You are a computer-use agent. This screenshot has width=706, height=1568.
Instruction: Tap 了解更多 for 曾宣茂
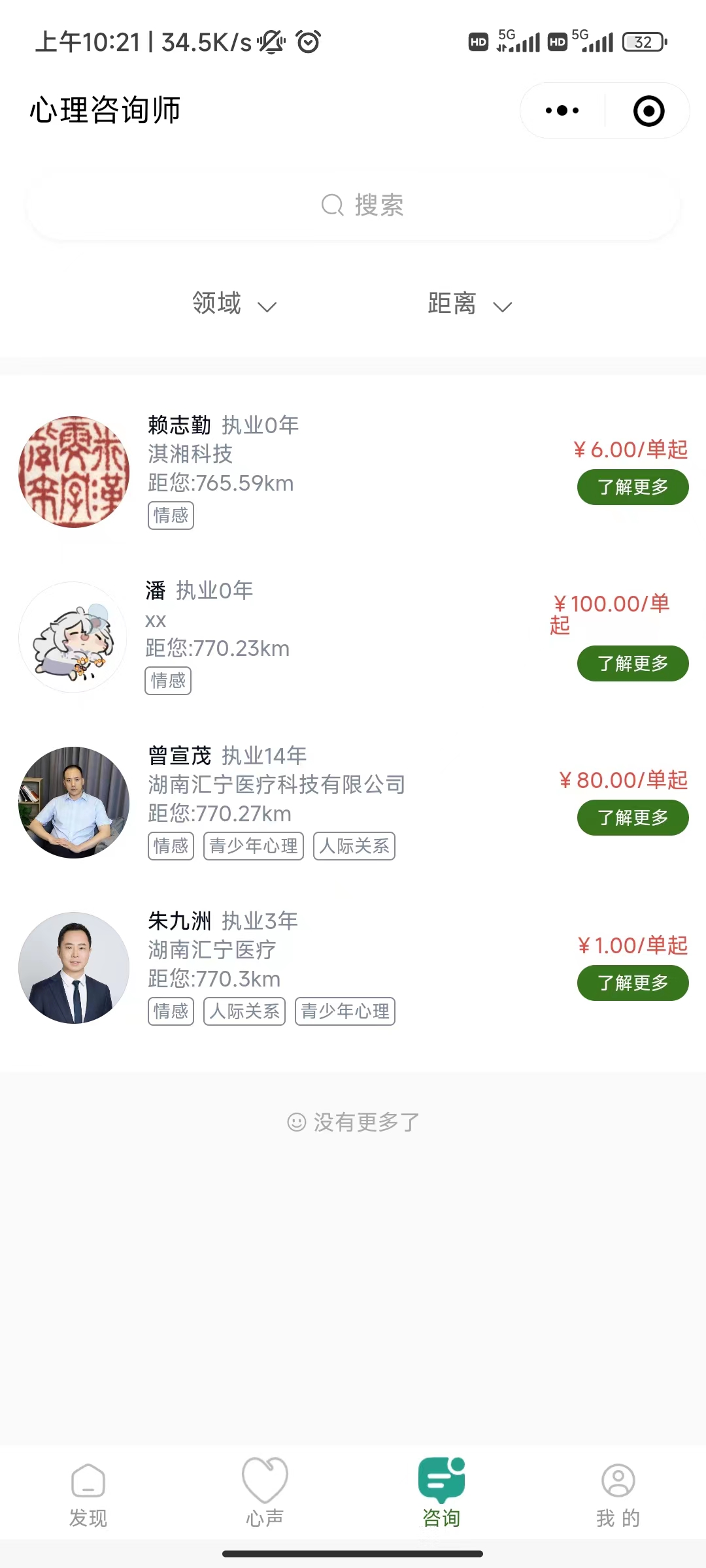click(632, 817)
